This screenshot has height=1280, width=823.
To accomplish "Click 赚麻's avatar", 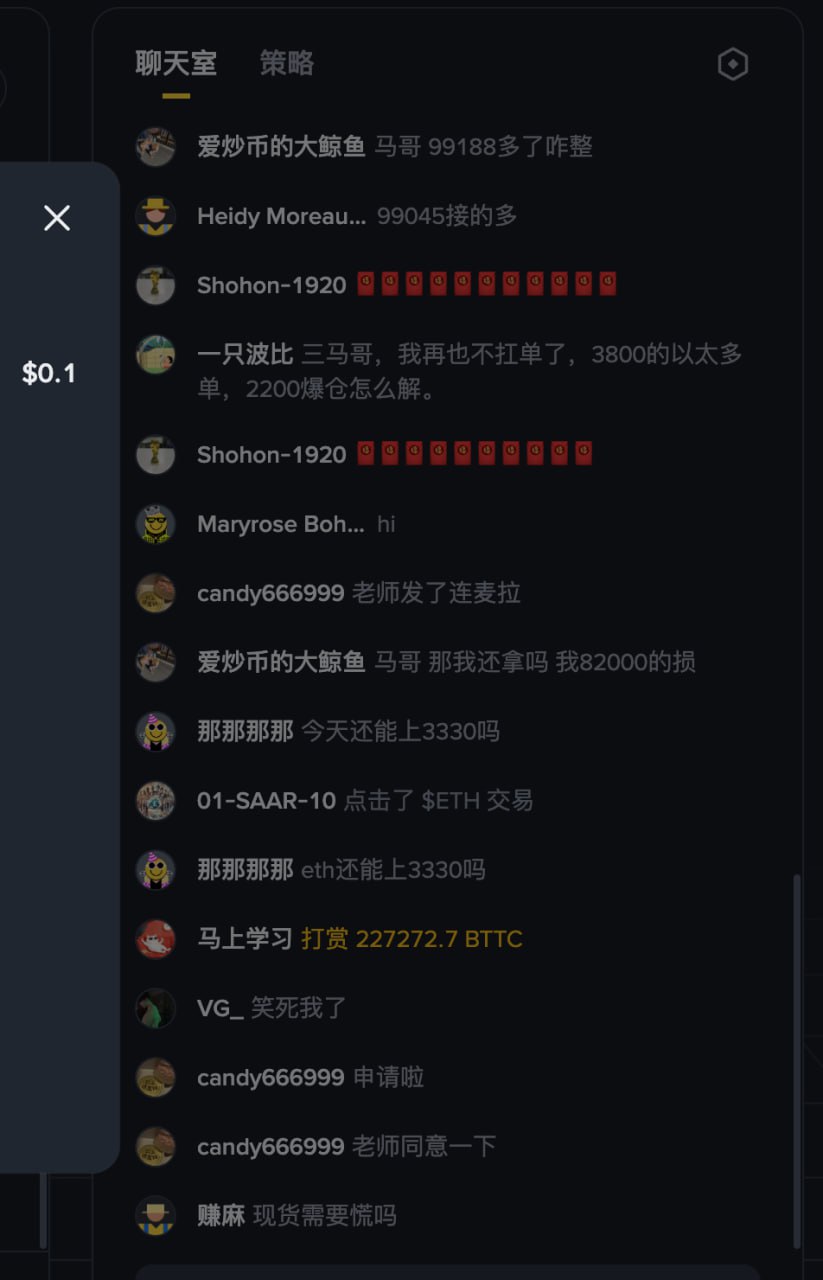I will pos(156,1216).
